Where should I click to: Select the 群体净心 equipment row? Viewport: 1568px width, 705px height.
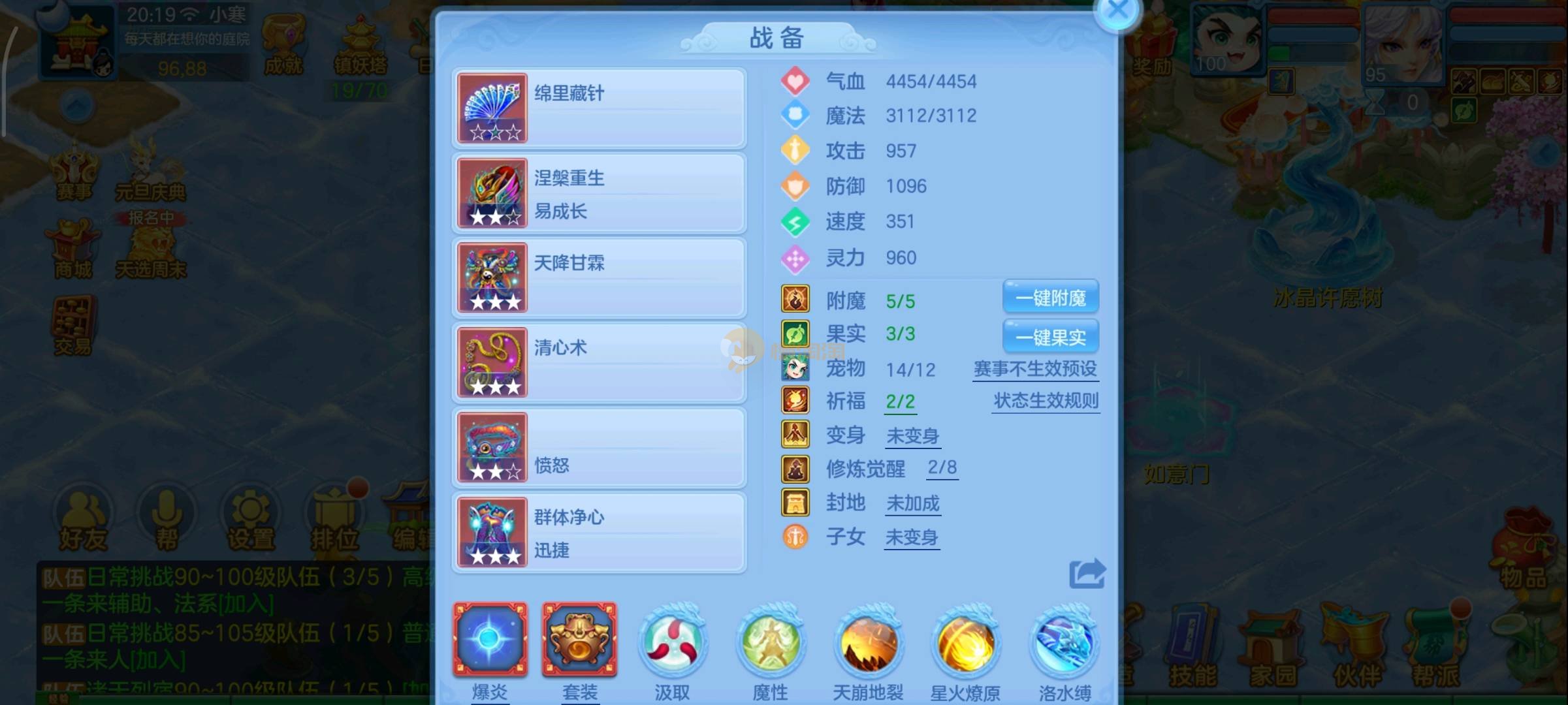[x=599, y=533]
